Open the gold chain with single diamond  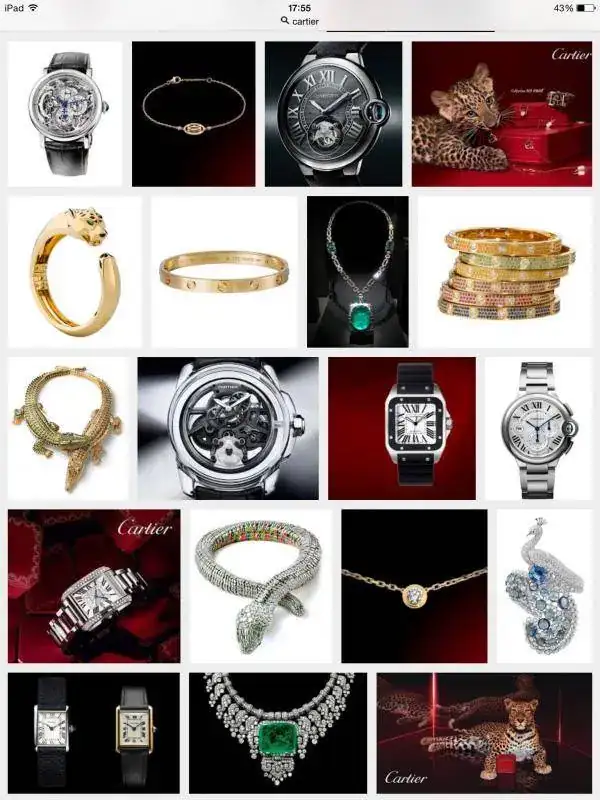[x=414, y=585]
